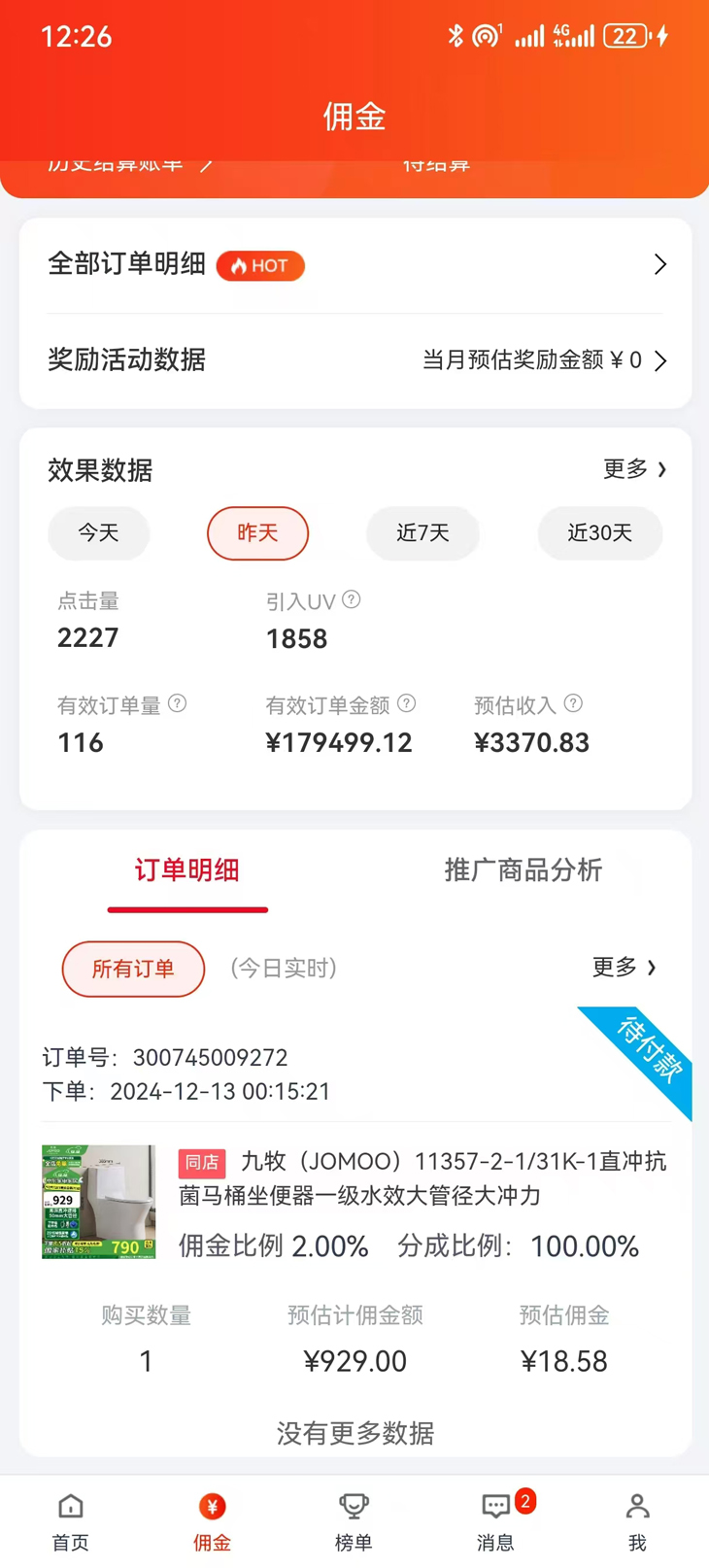Open the 榜单 tab
This screenshot has height=1568, width=709.
354,1521
